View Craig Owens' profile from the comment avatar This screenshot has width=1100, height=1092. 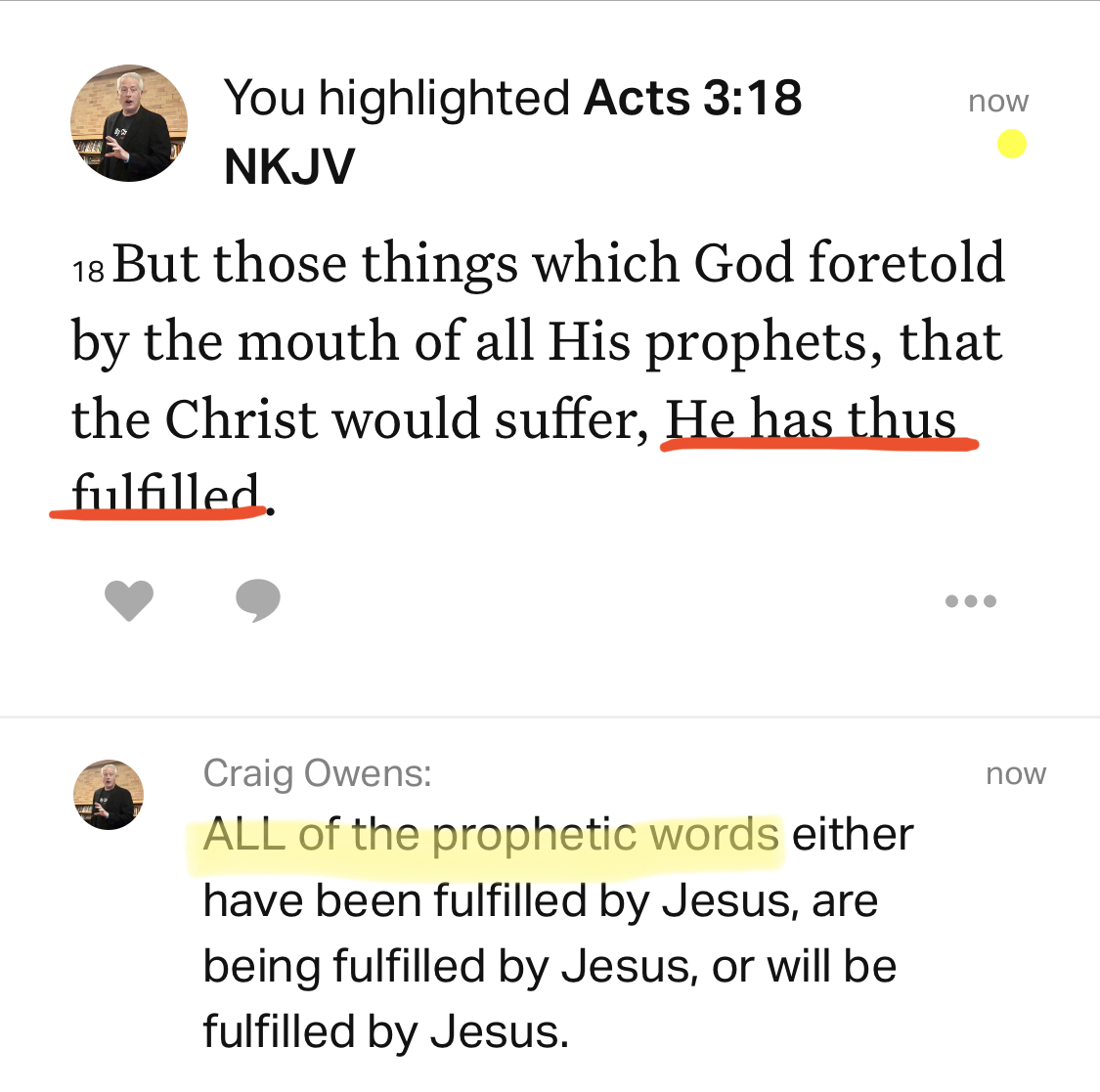pyautogui.click(x=109, y=795)
